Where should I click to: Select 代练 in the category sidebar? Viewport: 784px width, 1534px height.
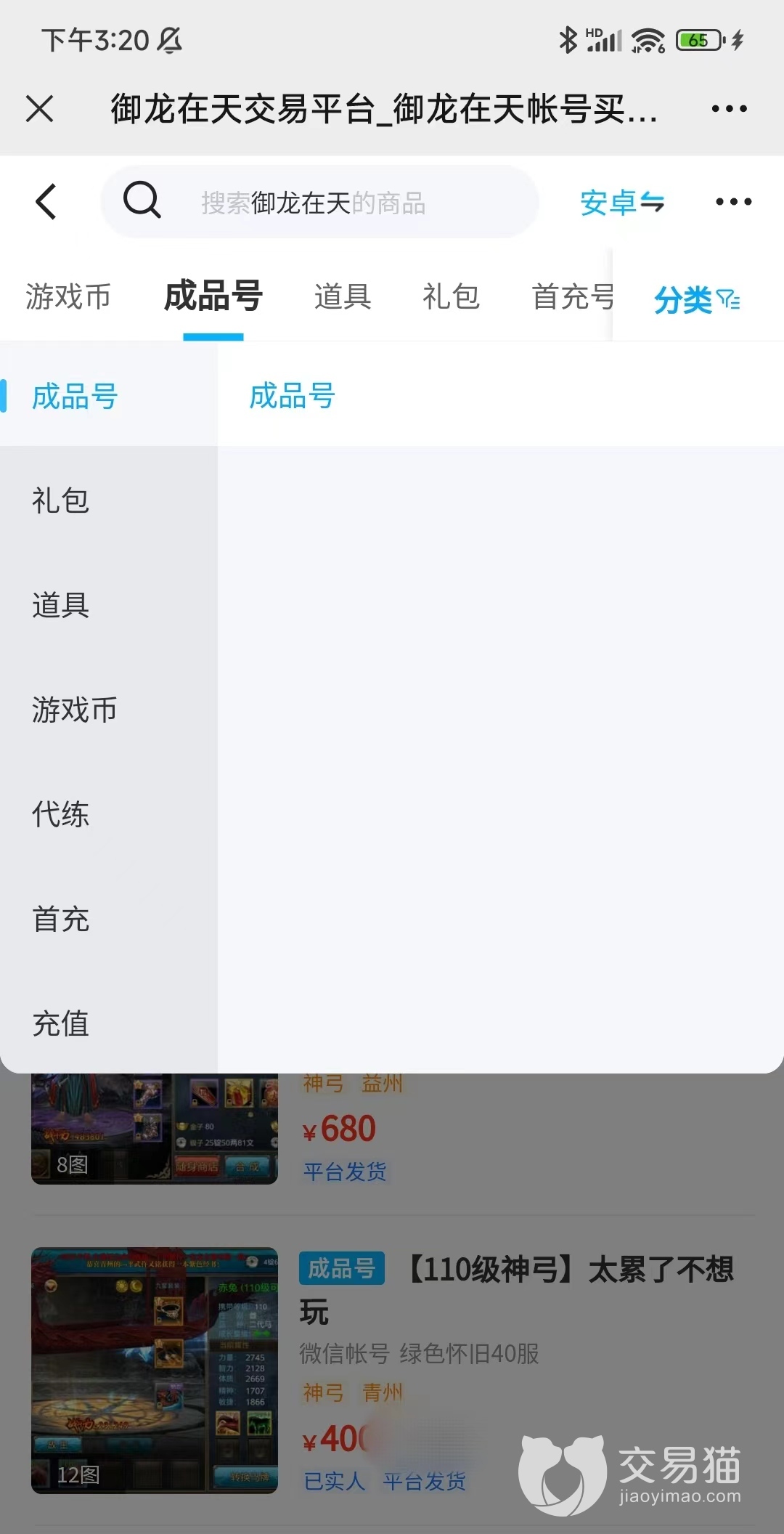(61, 814)
